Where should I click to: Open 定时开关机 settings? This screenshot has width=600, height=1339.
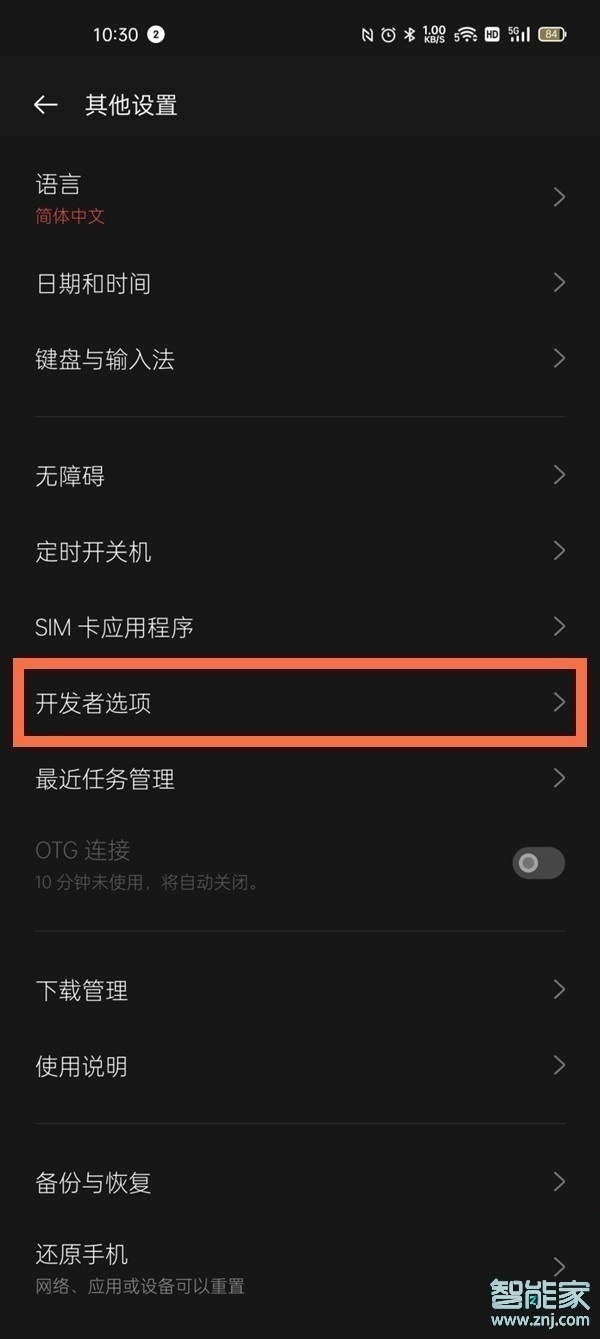click(x=300, y=552)
